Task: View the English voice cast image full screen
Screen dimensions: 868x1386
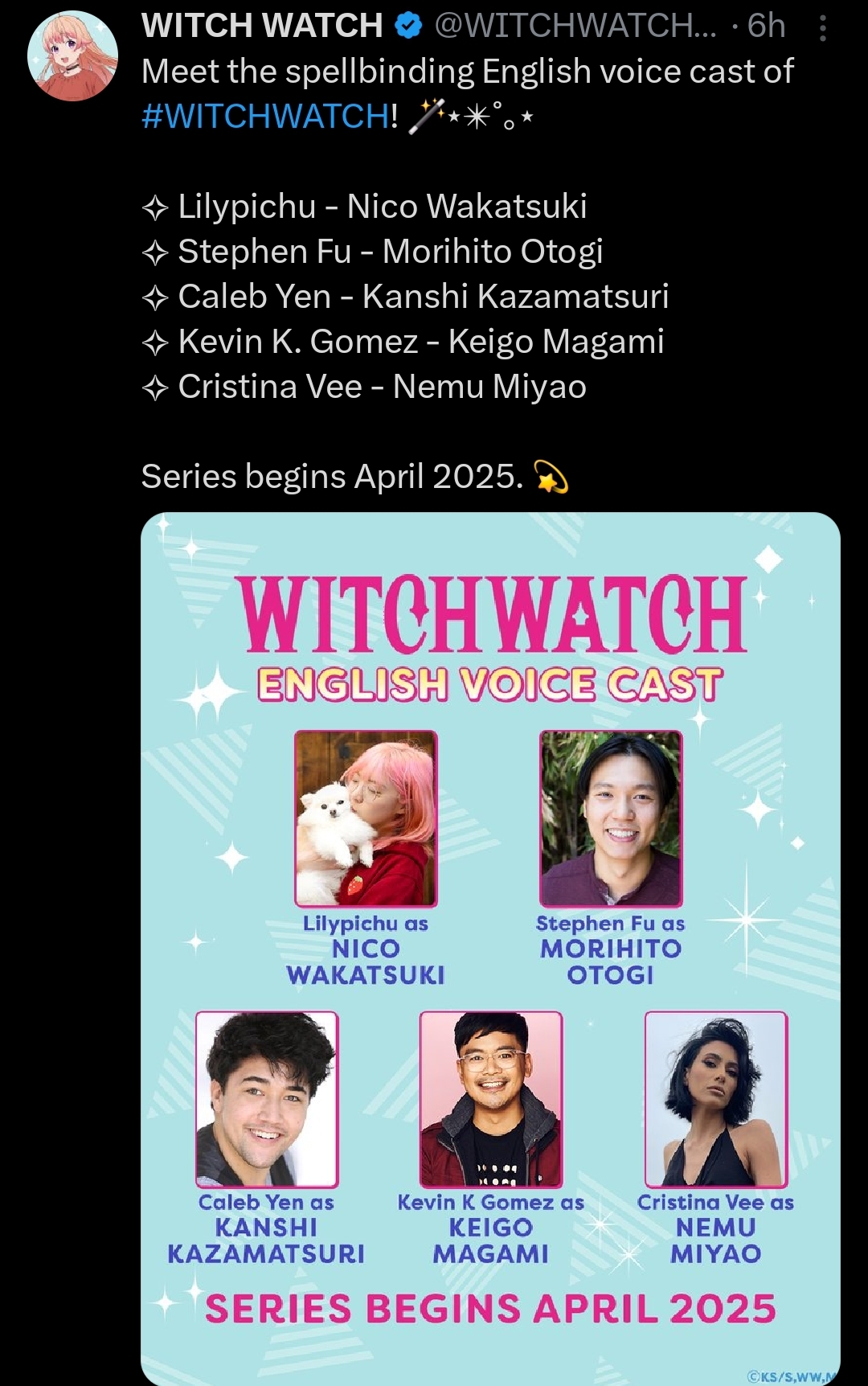Action: (490, 949)
